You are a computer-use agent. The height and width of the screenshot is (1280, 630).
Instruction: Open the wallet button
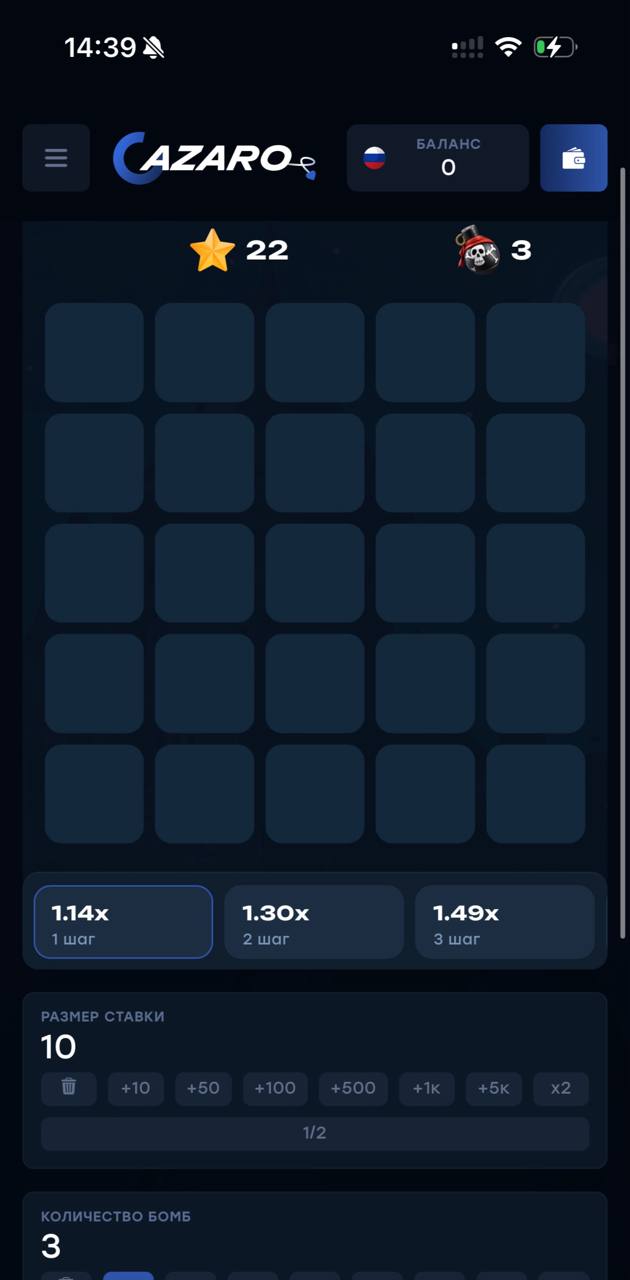pos(573,158)
